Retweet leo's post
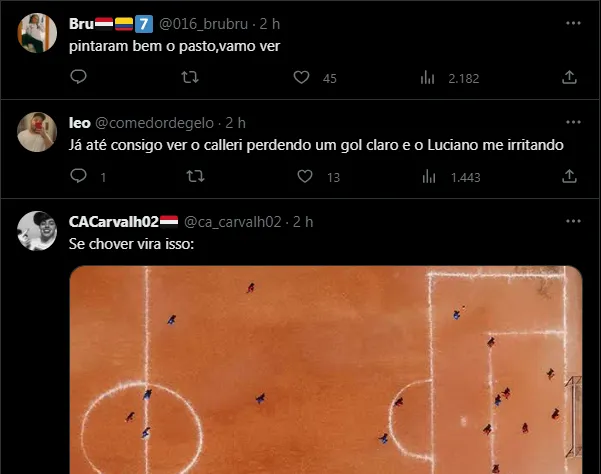This screenshot has width=601, height=474. pyautogui.click(x=196, y=176)
